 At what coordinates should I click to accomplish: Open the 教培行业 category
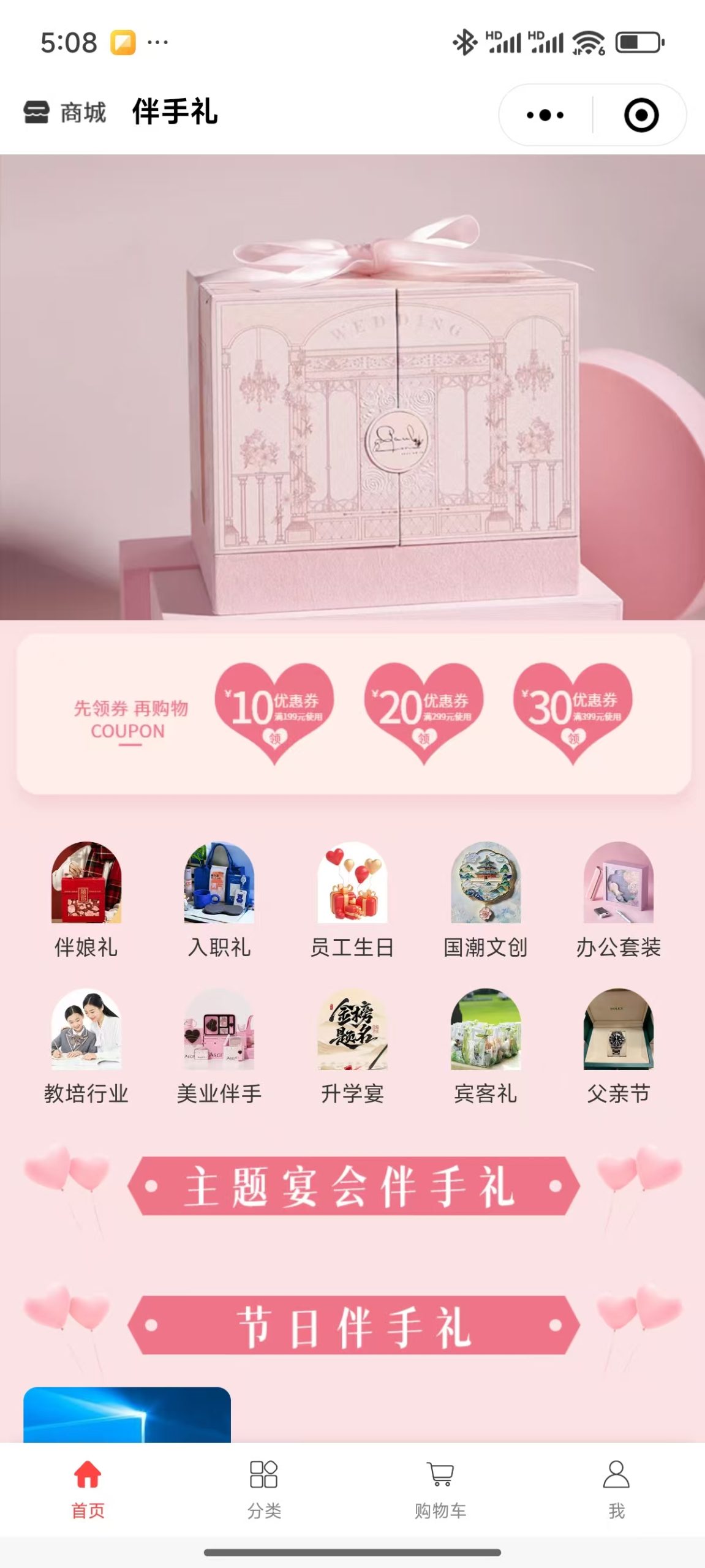[x=86, y=1046]
